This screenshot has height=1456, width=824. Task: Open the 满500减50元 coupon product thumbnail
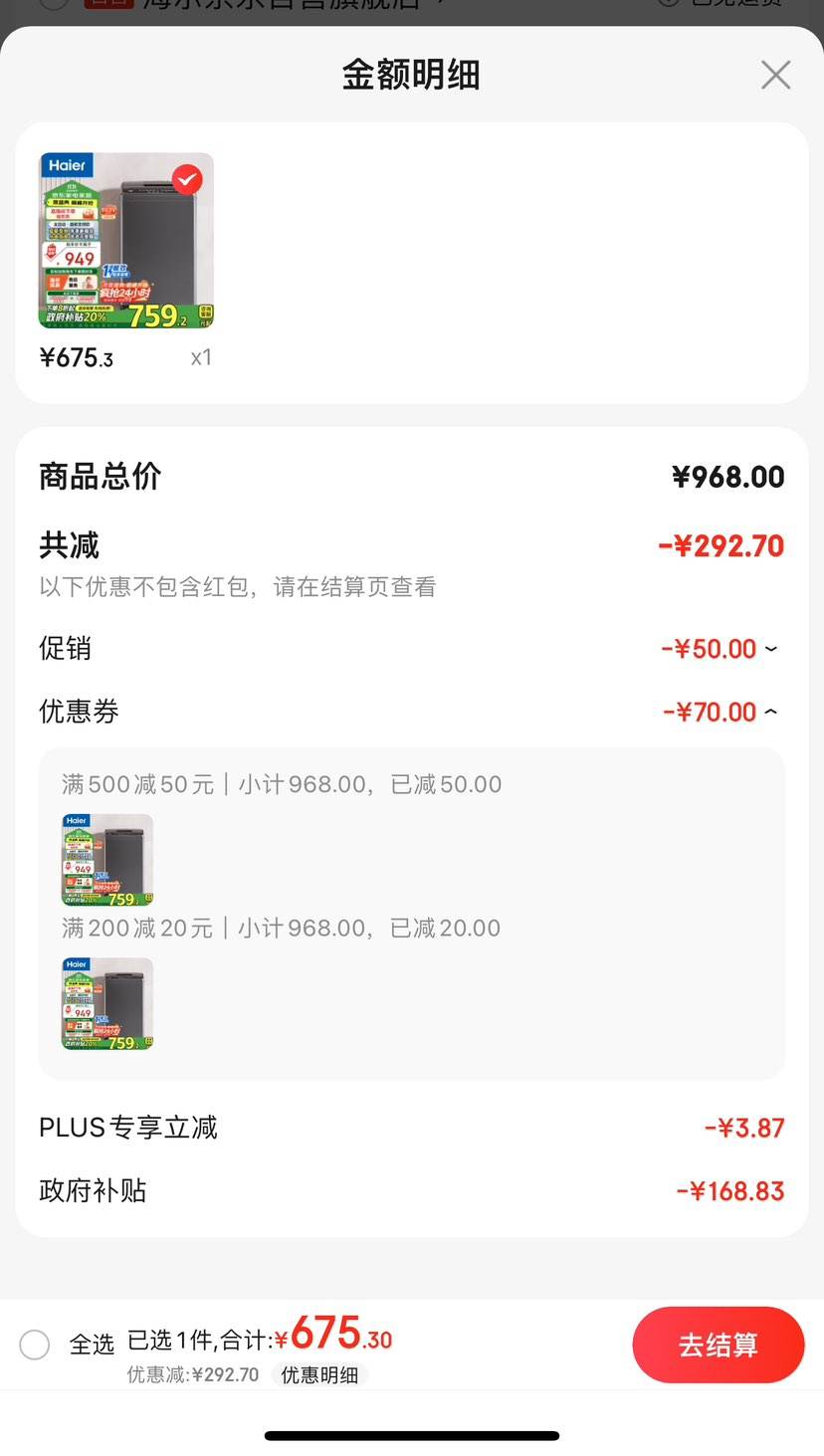click(x=106, y=858)
